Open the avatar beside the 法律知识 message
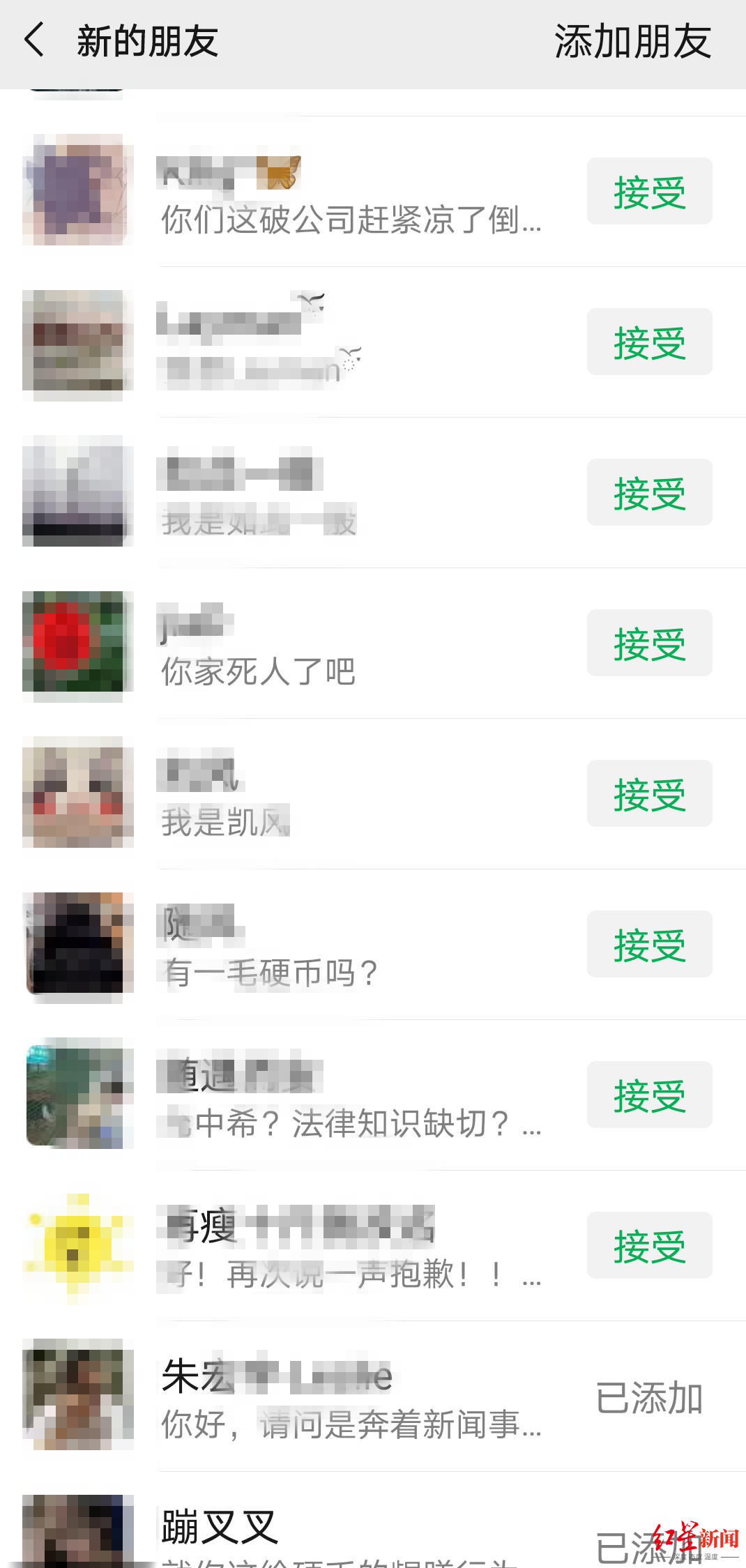Screen dimensions: 746x1568 (x=78, y=1094)
